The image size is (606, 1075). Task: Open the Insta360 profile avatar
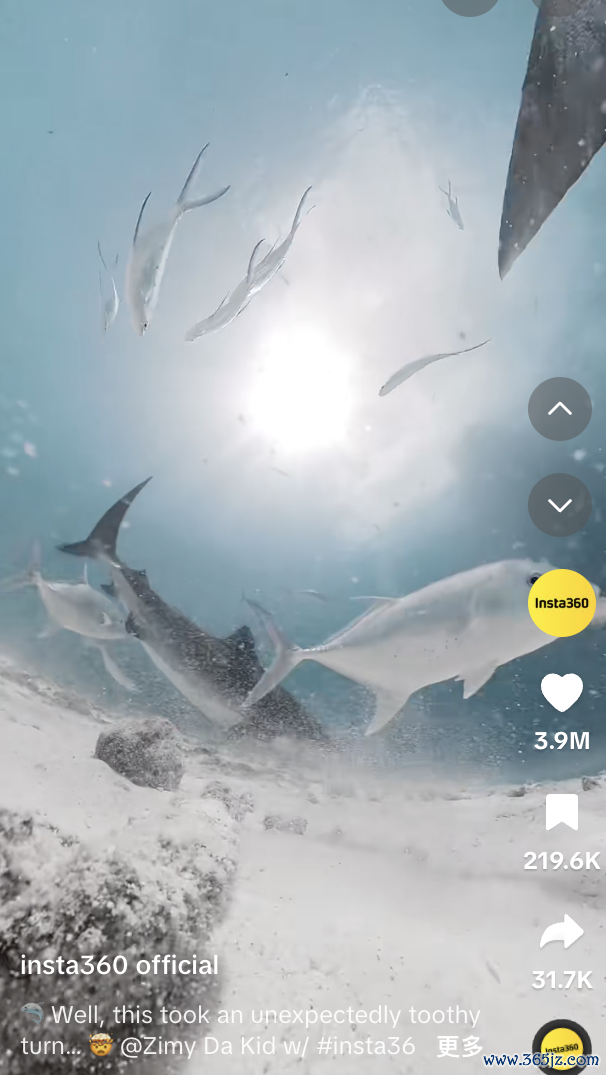562,603
